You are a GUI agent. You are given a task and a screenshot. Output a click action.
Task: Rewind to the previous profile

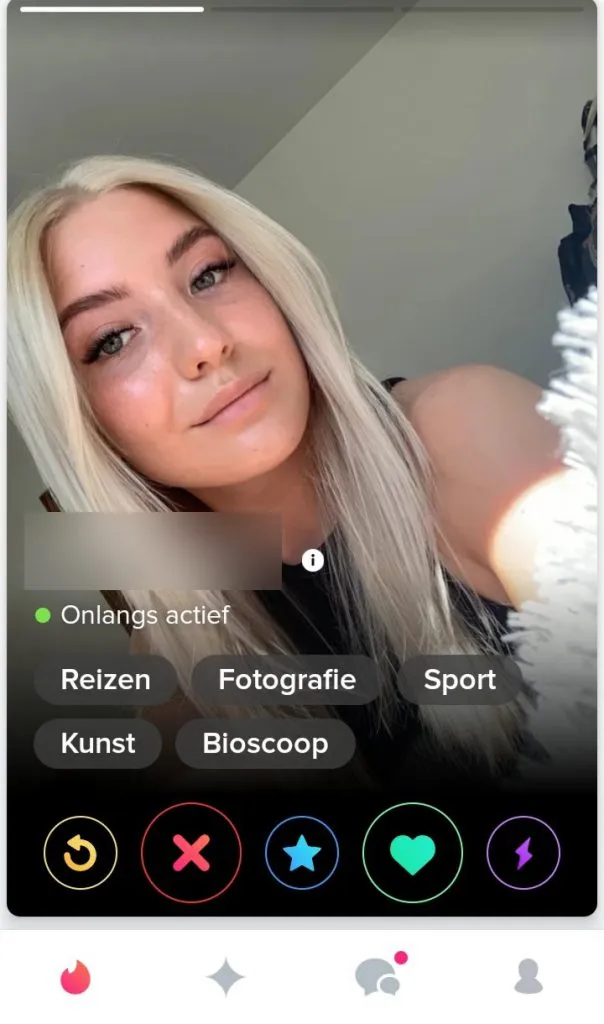tap(80, 853)
